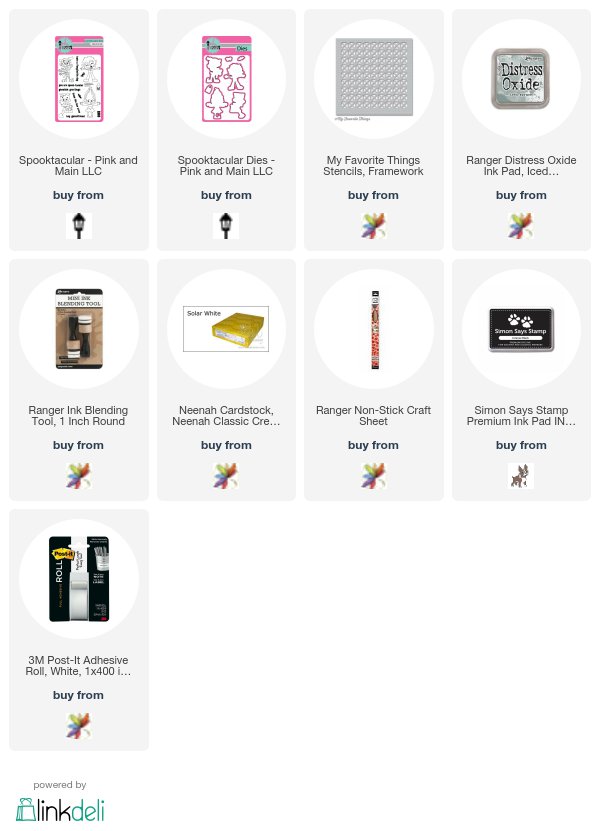The width and height of the screenshot is (600, 831).
Task: Open Simon Says Stamp Premium Ink Pad product
Action: click(x=521, y=330)
